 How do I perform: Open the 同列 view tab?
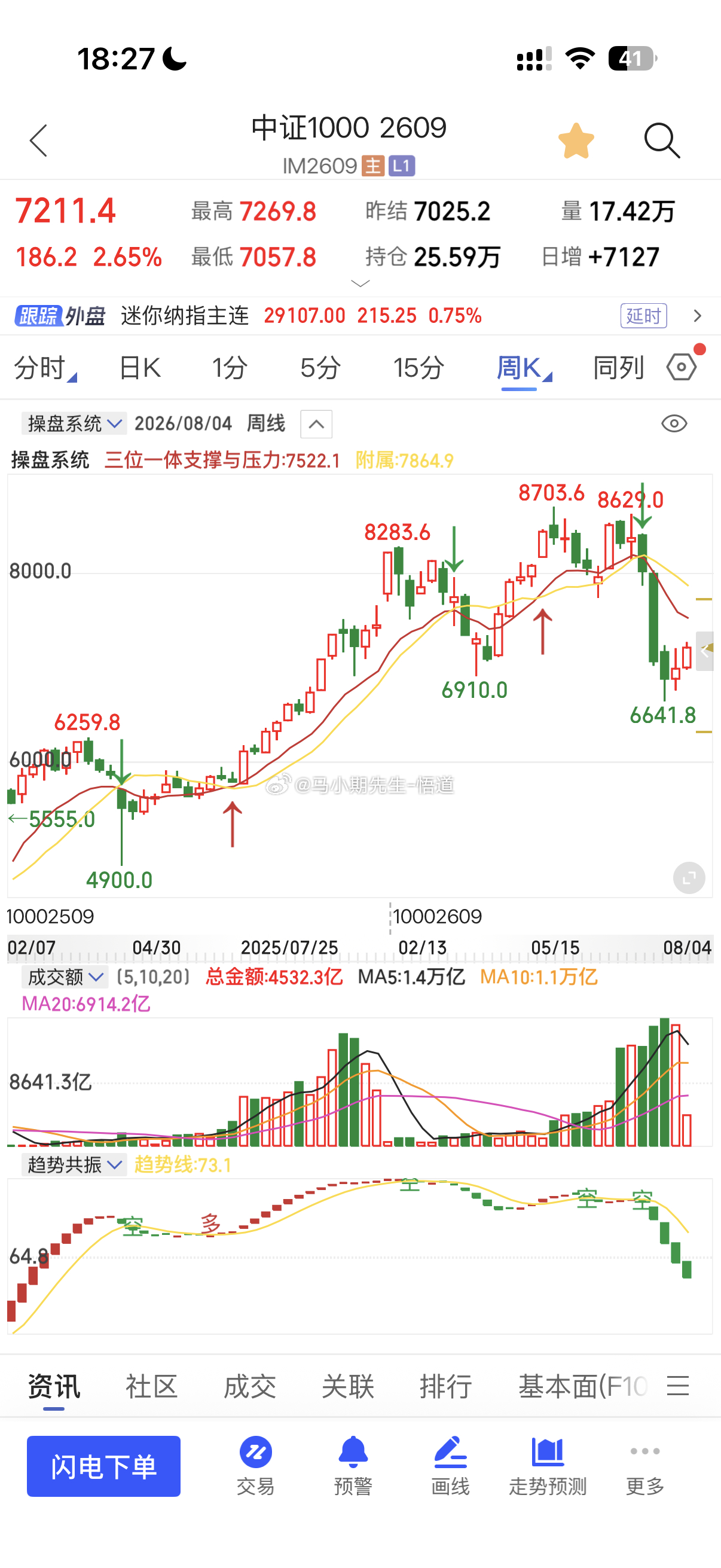(x=618, y=368)
